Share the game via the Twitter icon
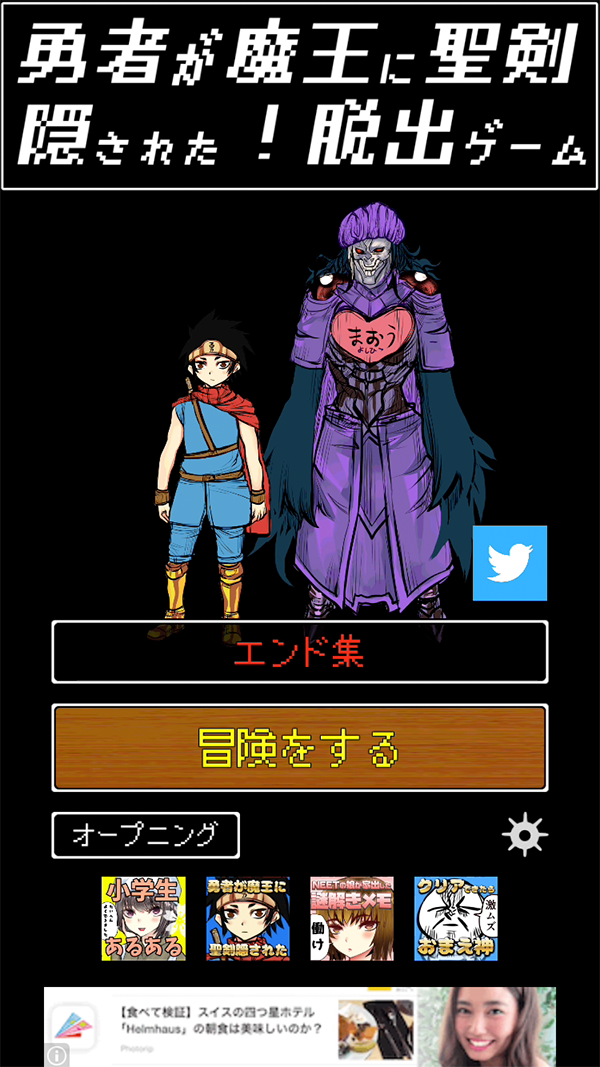Screen dimensions: 600x1067 (510, 563)
